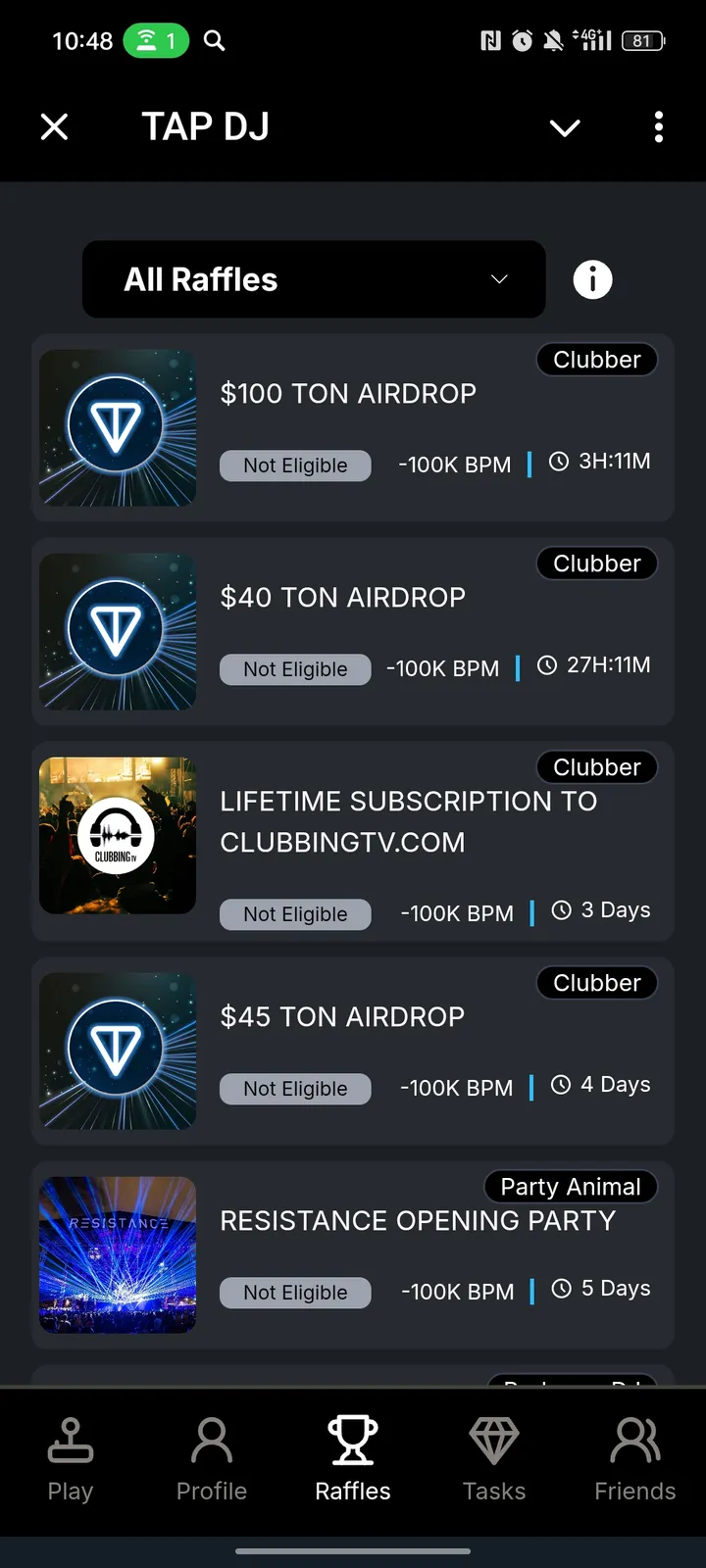Switch to the Profile tab

(x=211, y=1460)
